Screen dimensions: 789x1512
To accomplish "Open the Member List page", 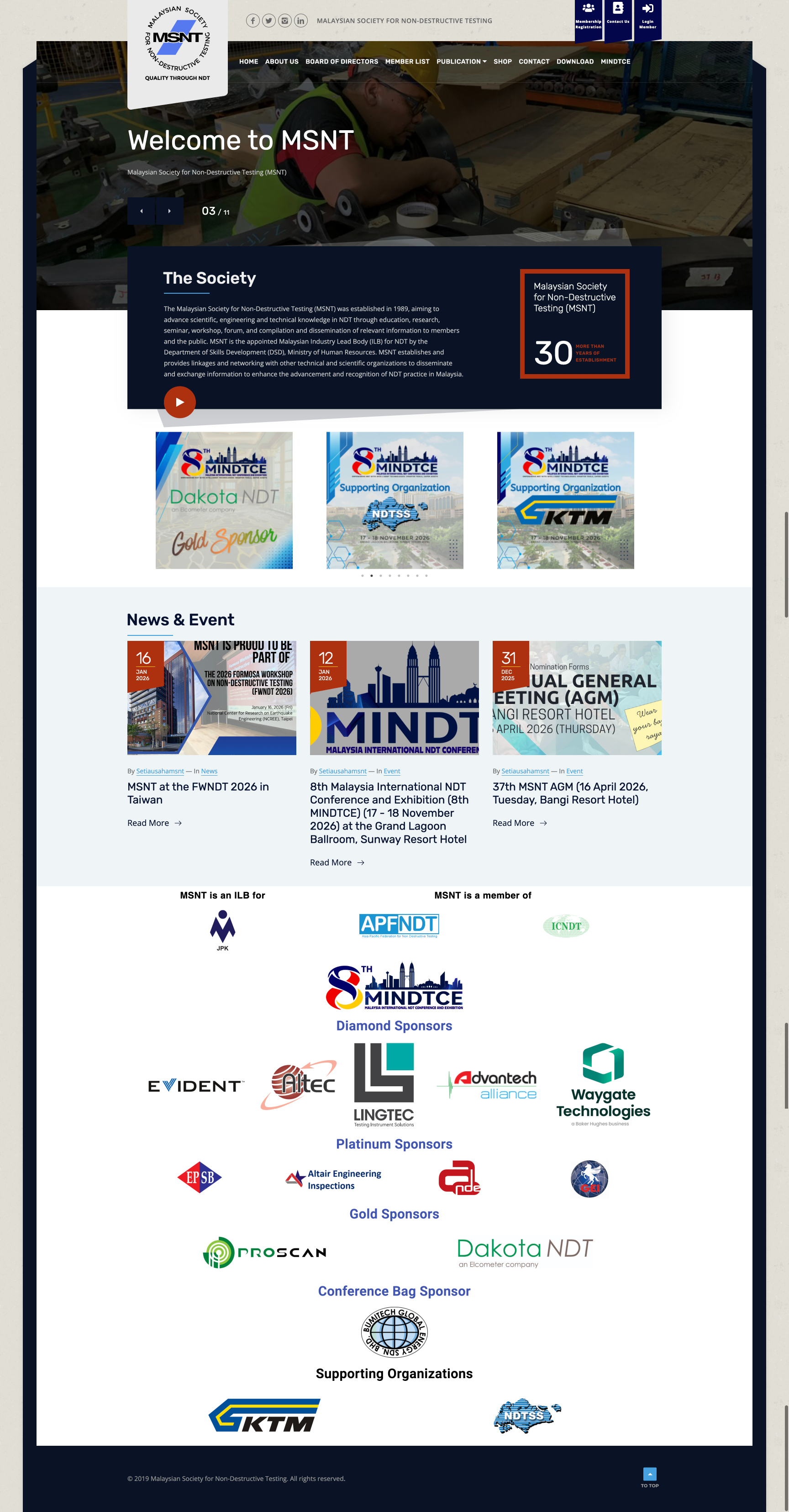I will click(x=407, y=62).
